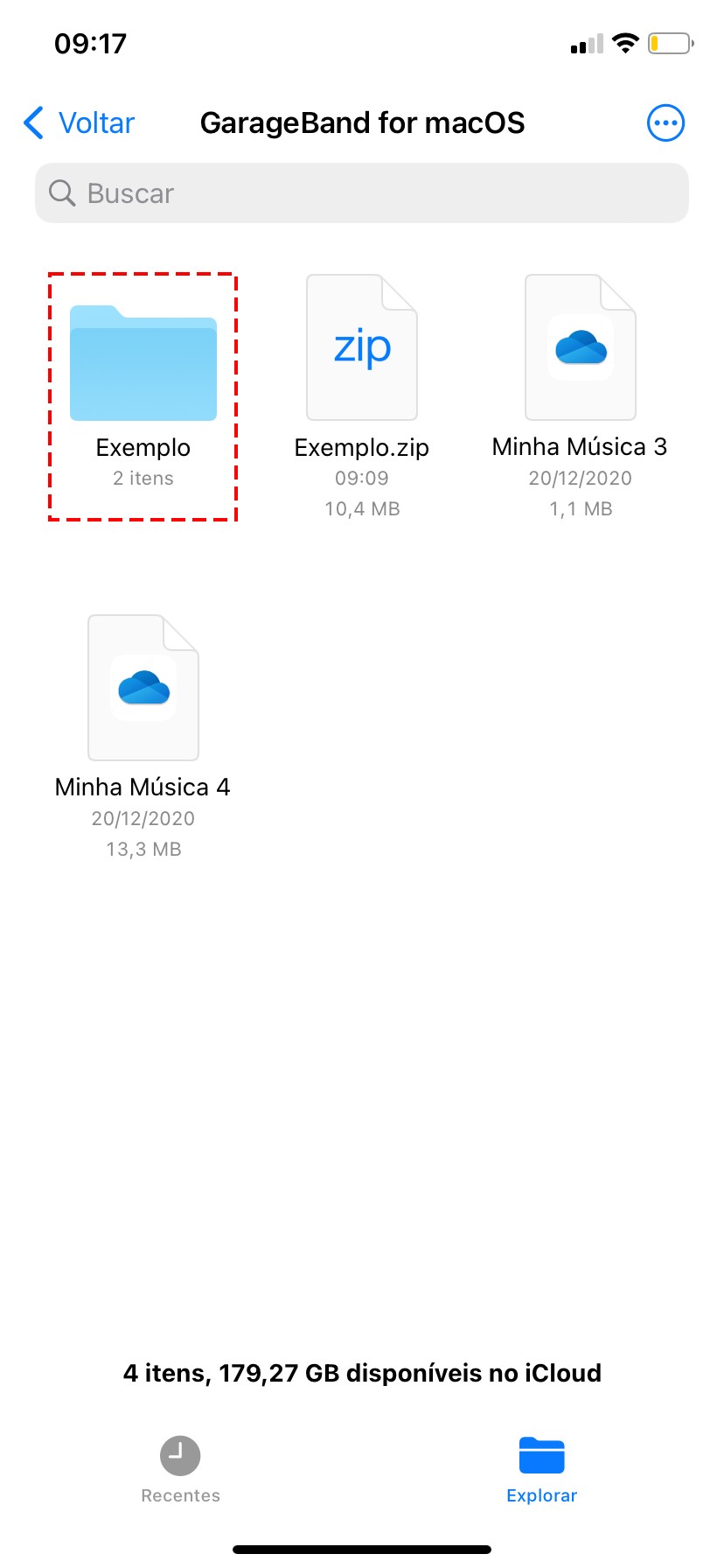
Task: Go back with the Voltar button
Action: pyautogui.click(x=80, y=123)
